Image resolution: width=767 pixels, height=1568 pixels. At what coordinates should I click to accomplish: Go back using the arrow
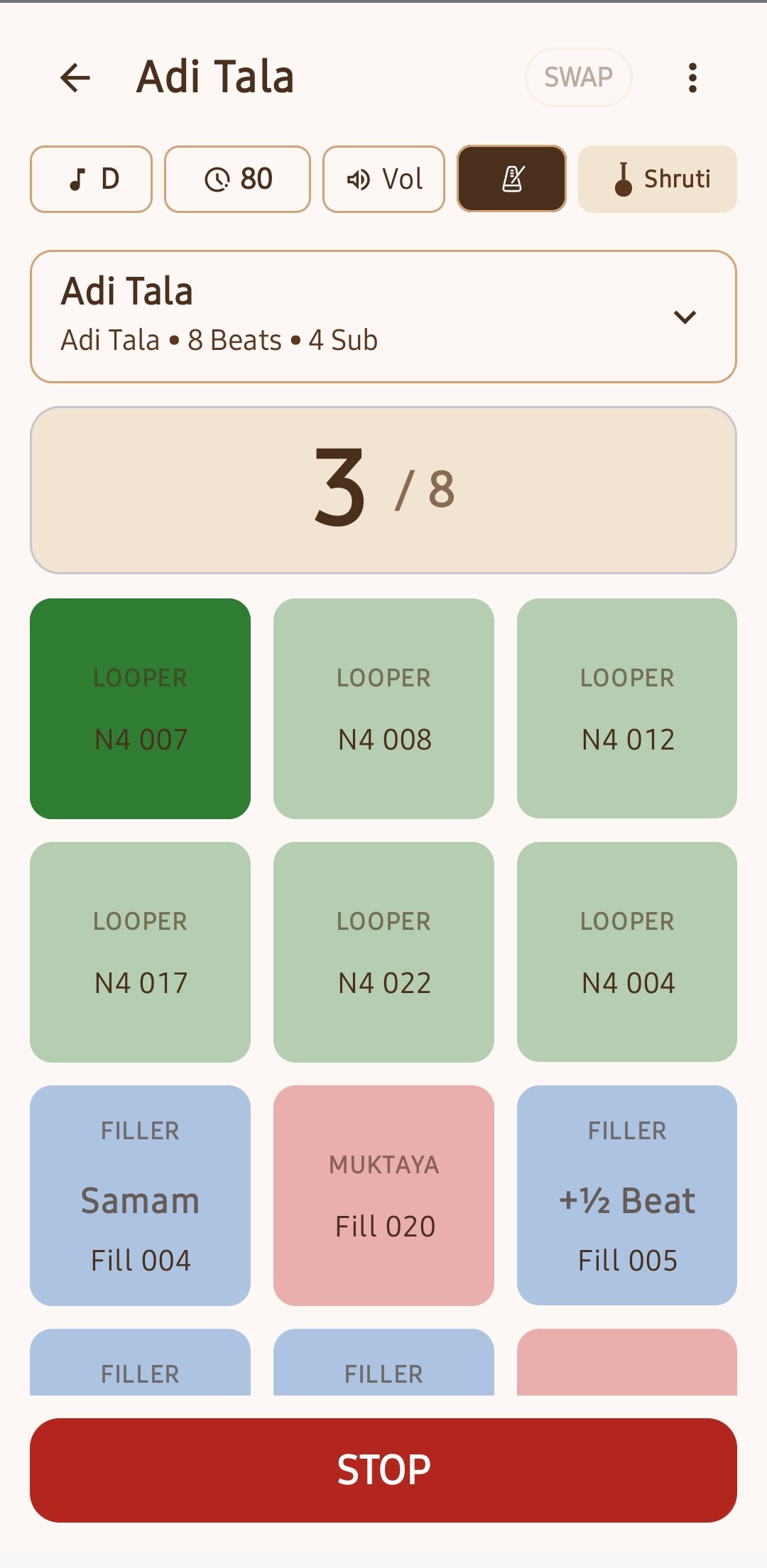(x=75, y=77)
